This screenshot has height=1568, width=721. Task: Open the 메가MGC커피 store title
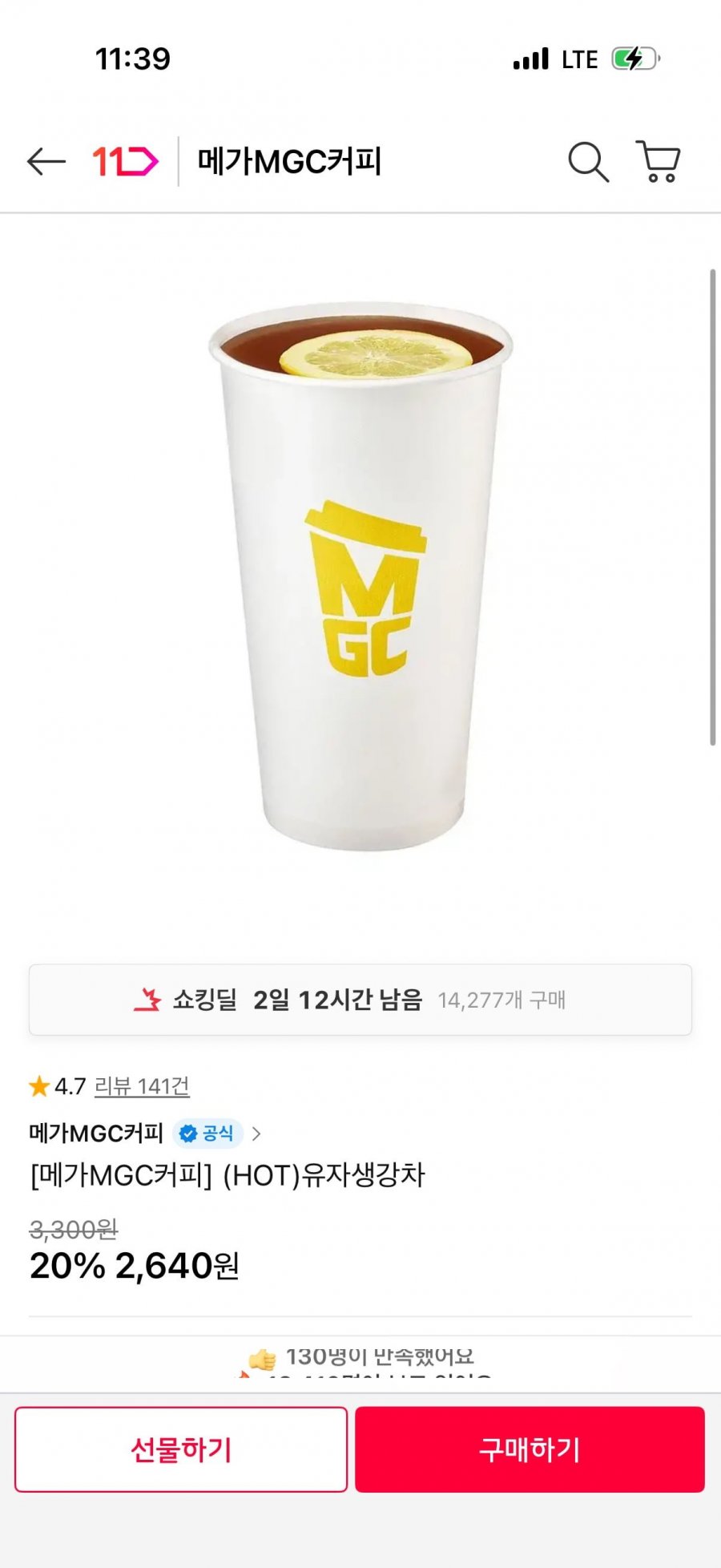289,161
